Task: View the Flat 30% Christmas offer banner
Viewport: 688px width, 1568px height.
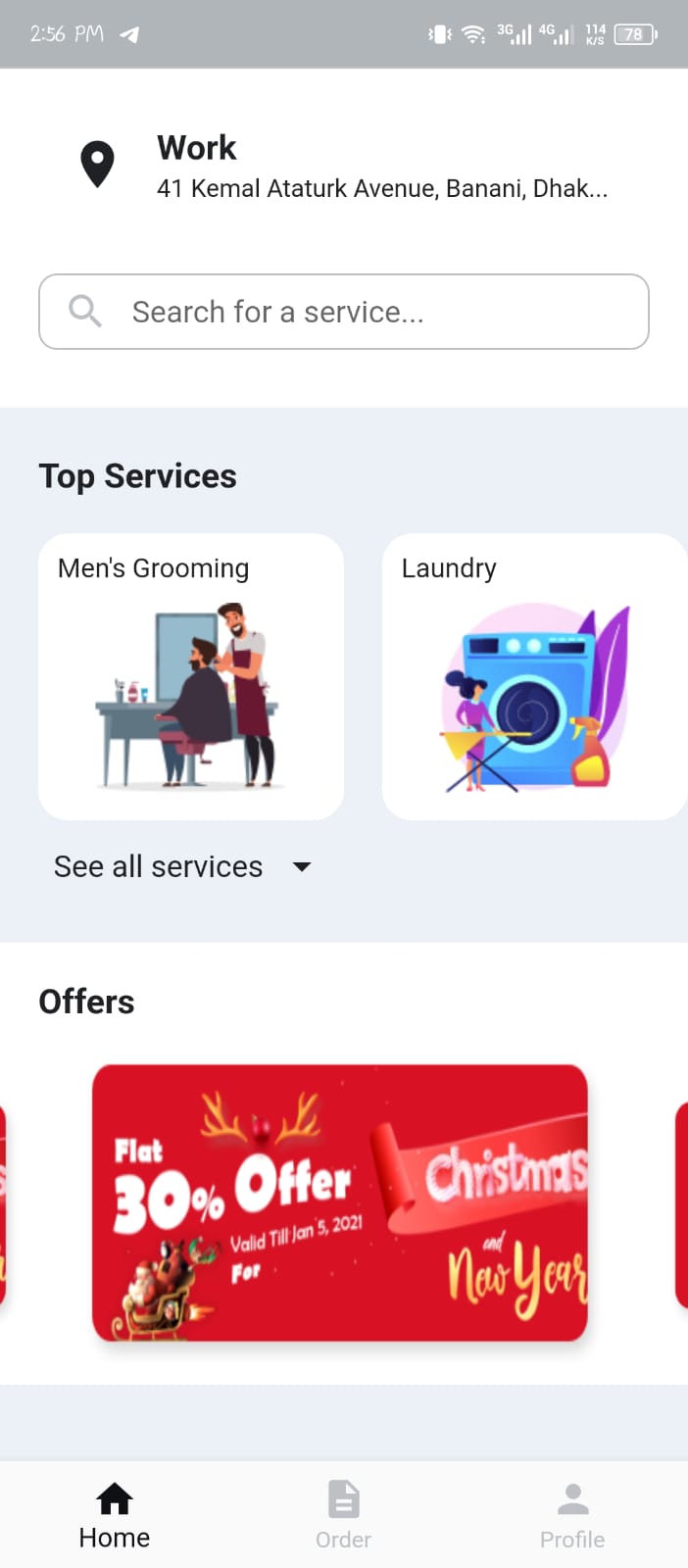Action: (340, 1202)
